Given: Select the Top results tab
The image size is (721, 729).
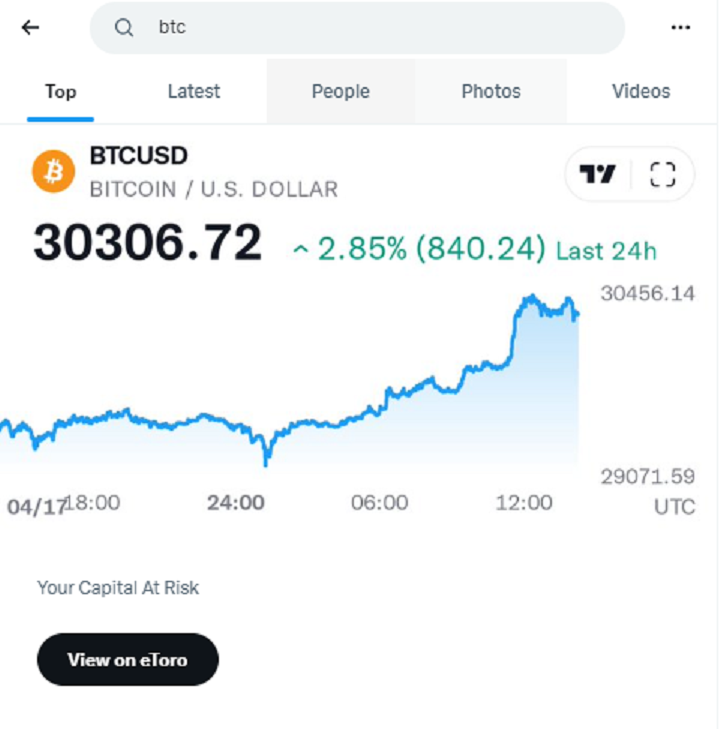Looking at the screenshot, I should coord(60,91).
